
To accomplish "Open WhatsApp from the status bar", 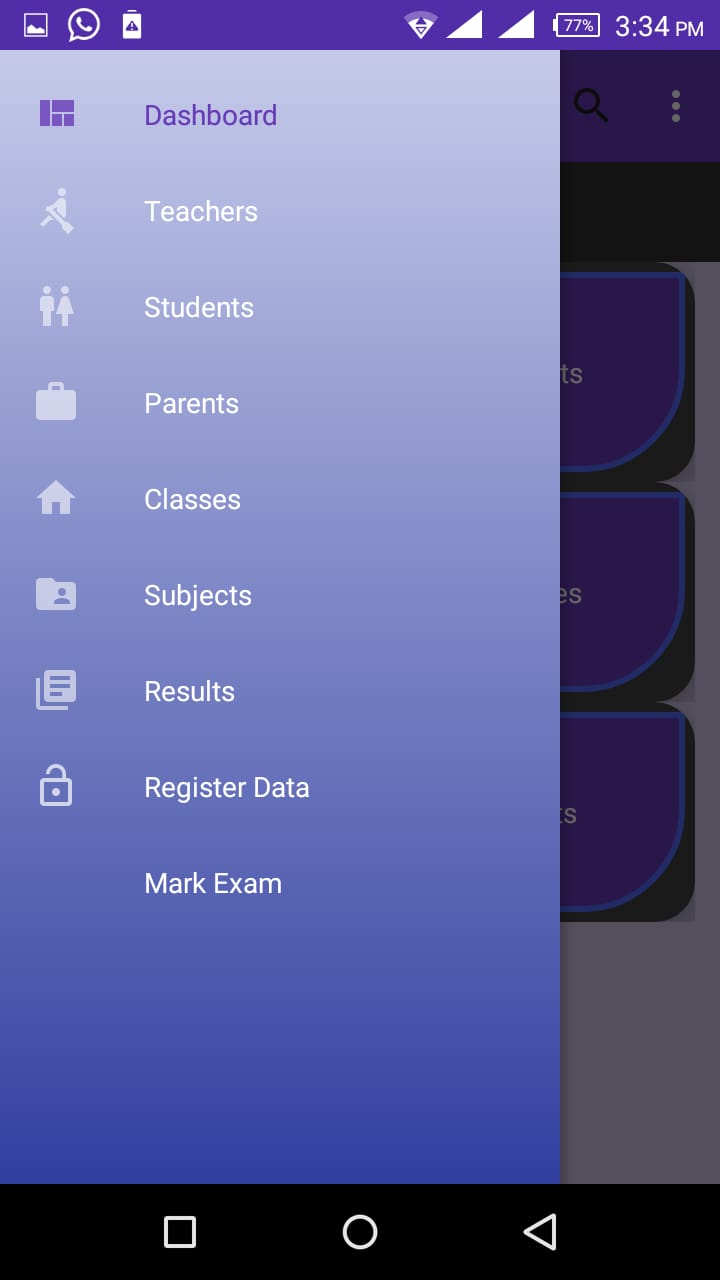I will (x=82, y=24).
